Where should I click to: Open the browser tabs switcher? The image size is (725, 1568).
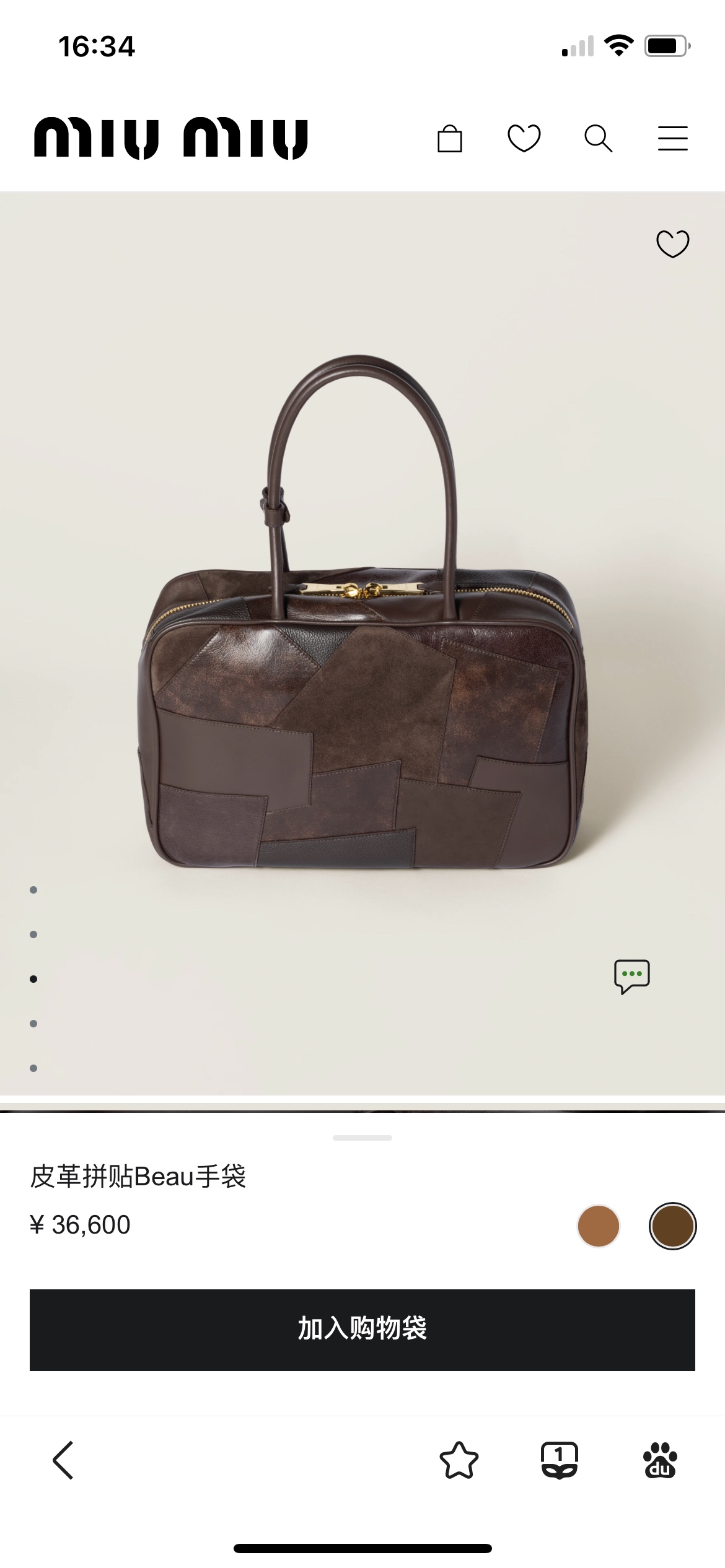(560, 1460)
